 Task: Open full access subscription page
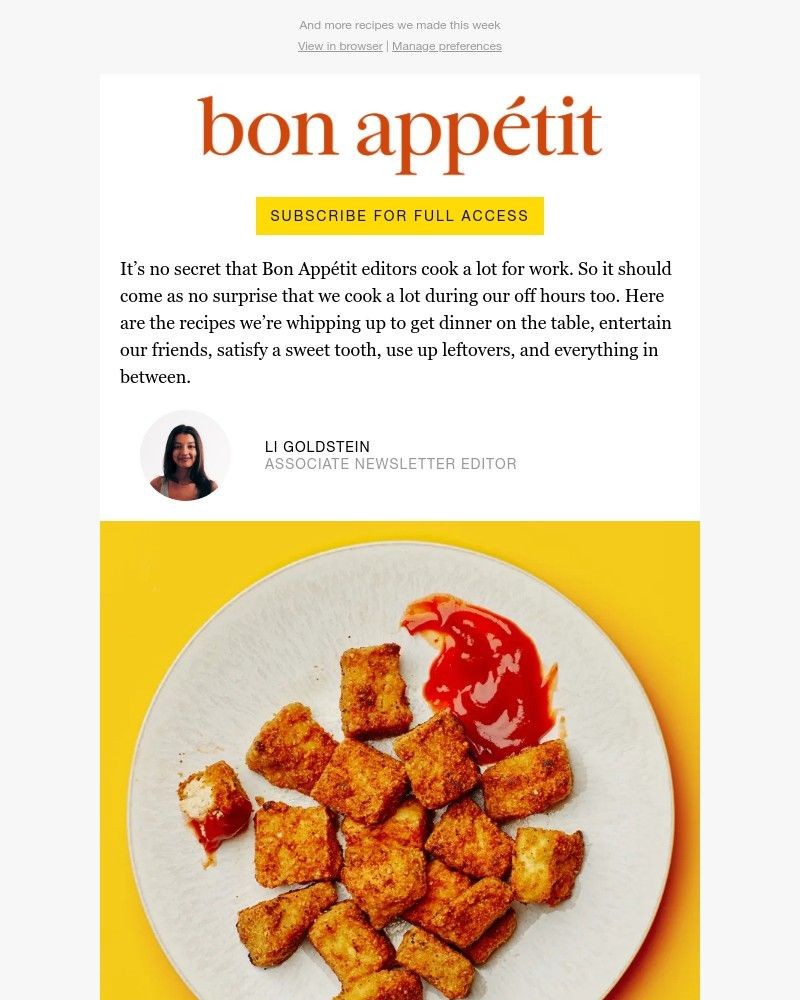pos(399,215)
